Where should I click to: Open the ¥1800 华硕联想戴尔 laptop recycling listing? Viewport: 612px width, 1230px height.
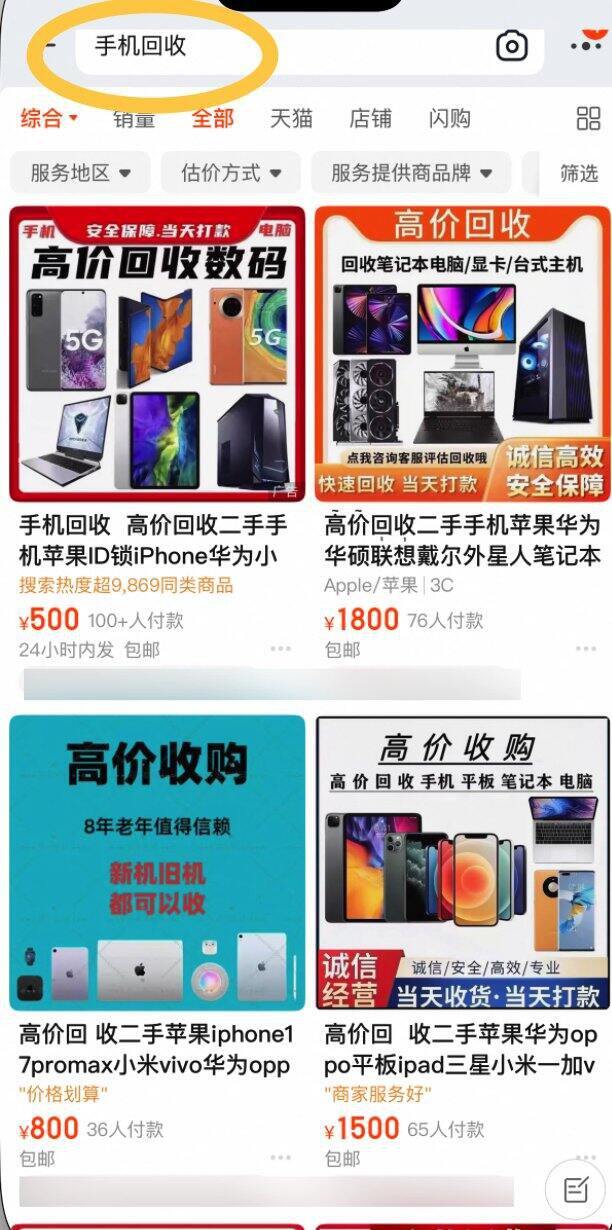[x=462, y=353]
